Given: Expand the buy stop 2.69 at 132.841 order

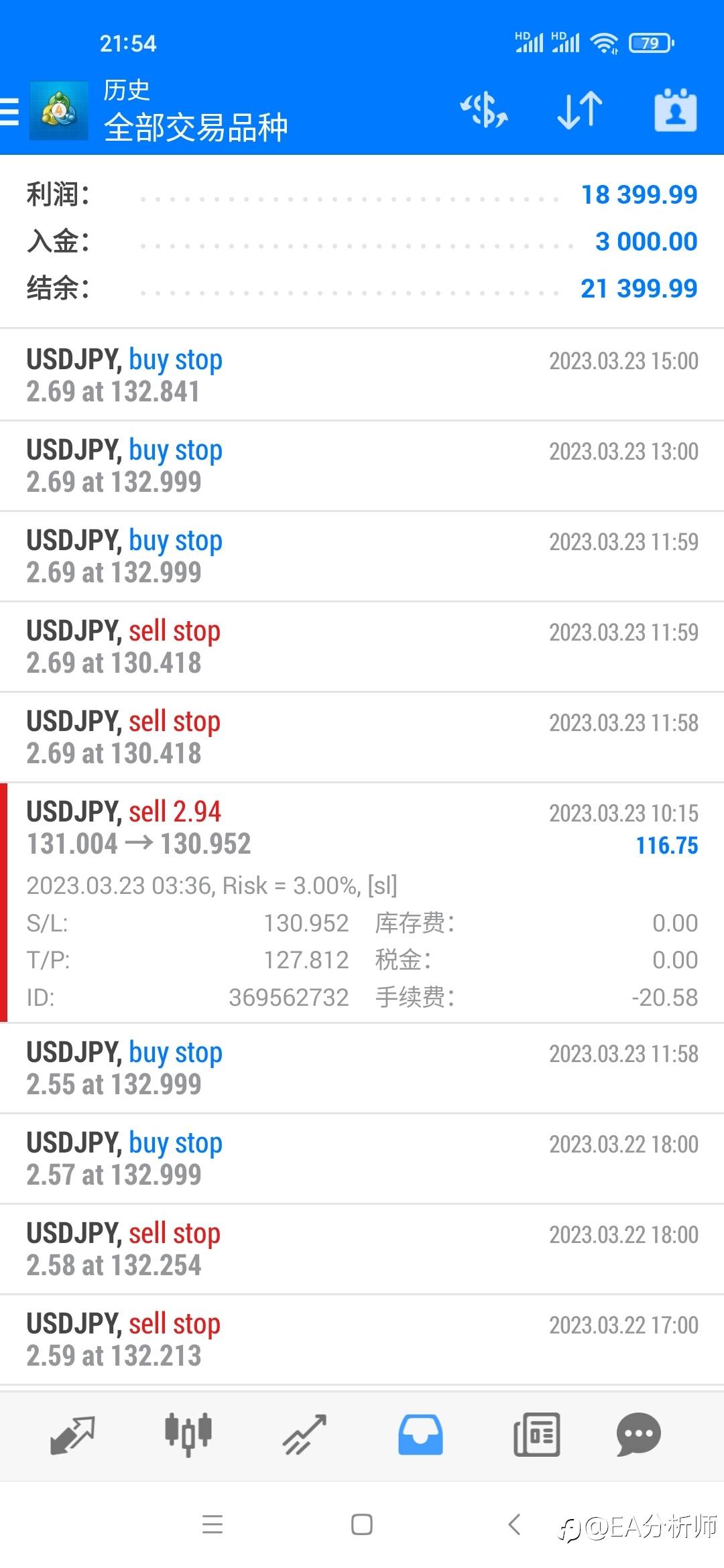Looking at the screenshot, I should 362,375.
